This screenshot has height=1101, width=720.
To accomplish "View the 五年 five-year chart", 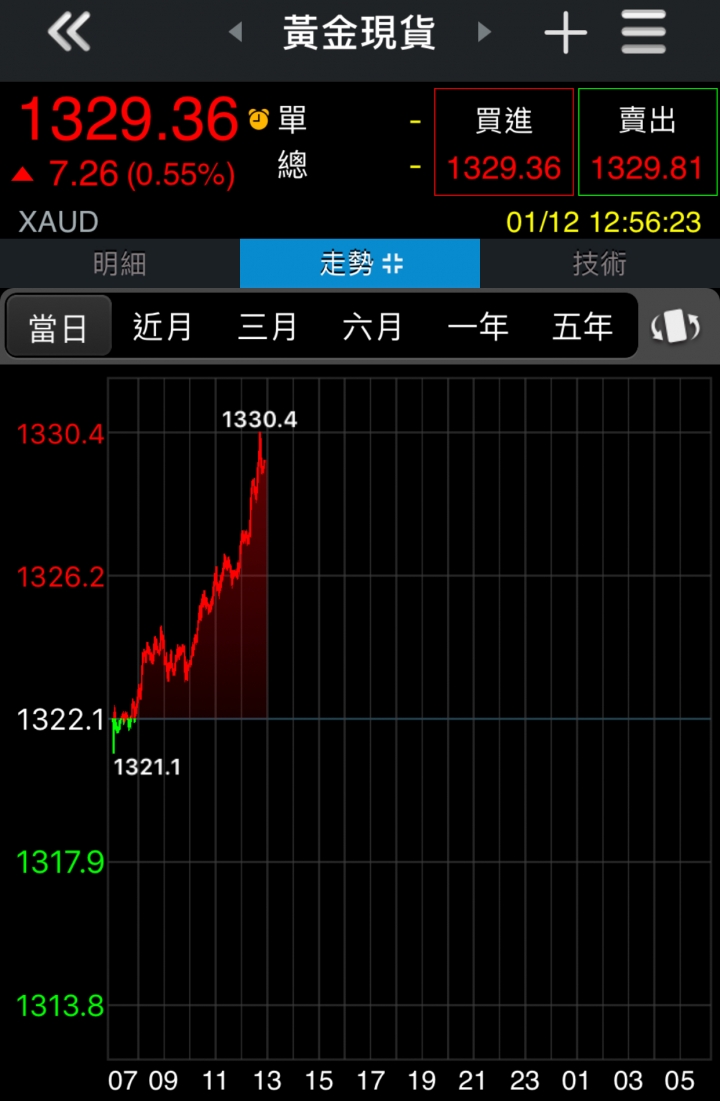I will [x=583, y=327].
